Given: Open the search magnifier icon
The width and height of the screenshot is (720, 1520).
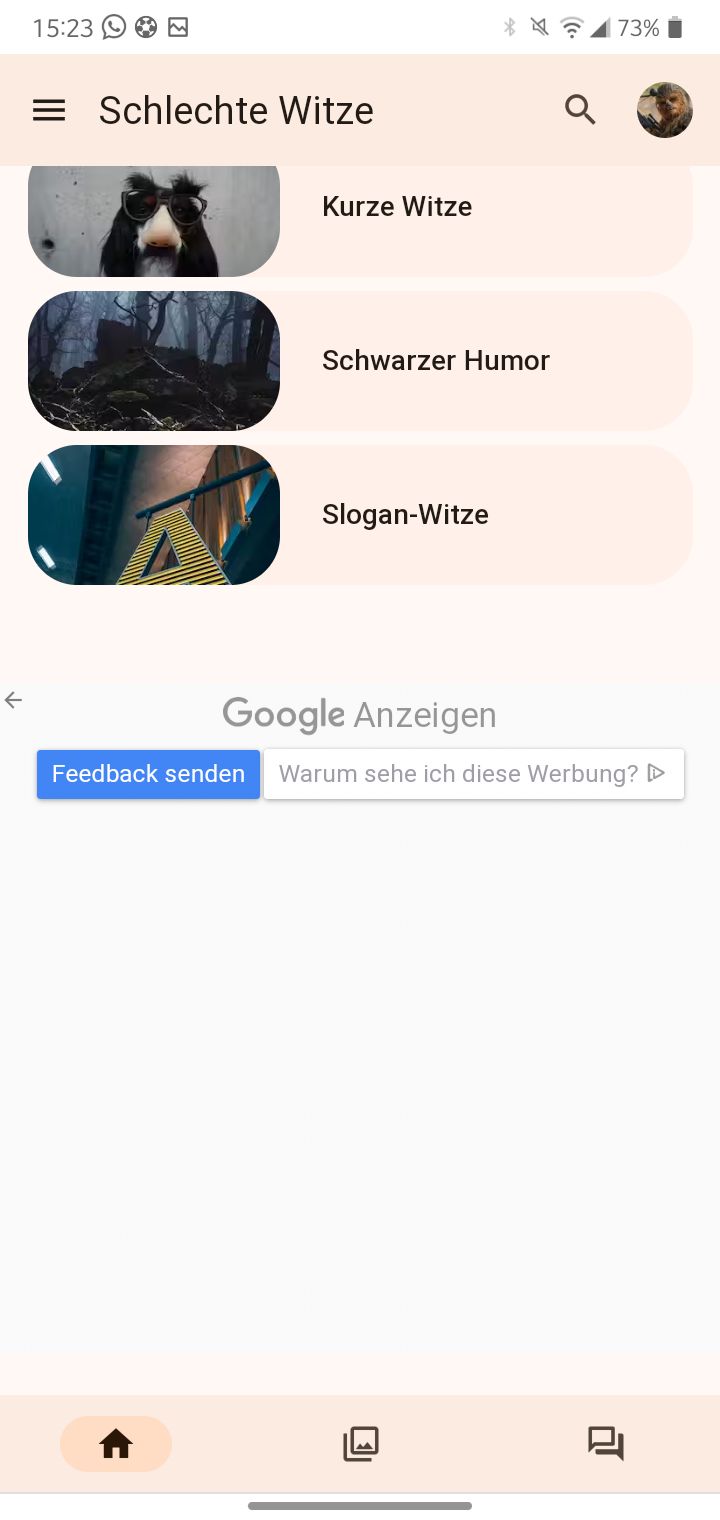Looking at the screenshot, I should coord(580,110).
